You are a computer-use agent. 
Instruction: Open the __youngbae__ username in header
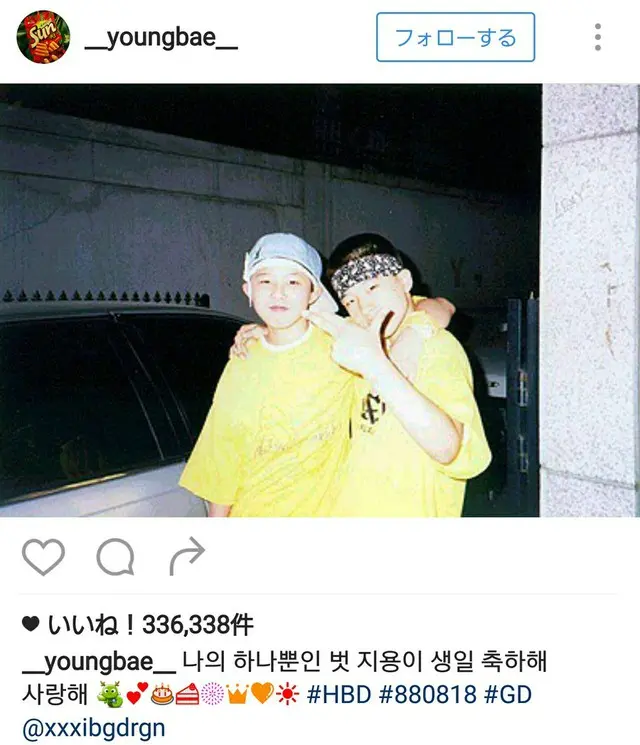click(161, 38)
